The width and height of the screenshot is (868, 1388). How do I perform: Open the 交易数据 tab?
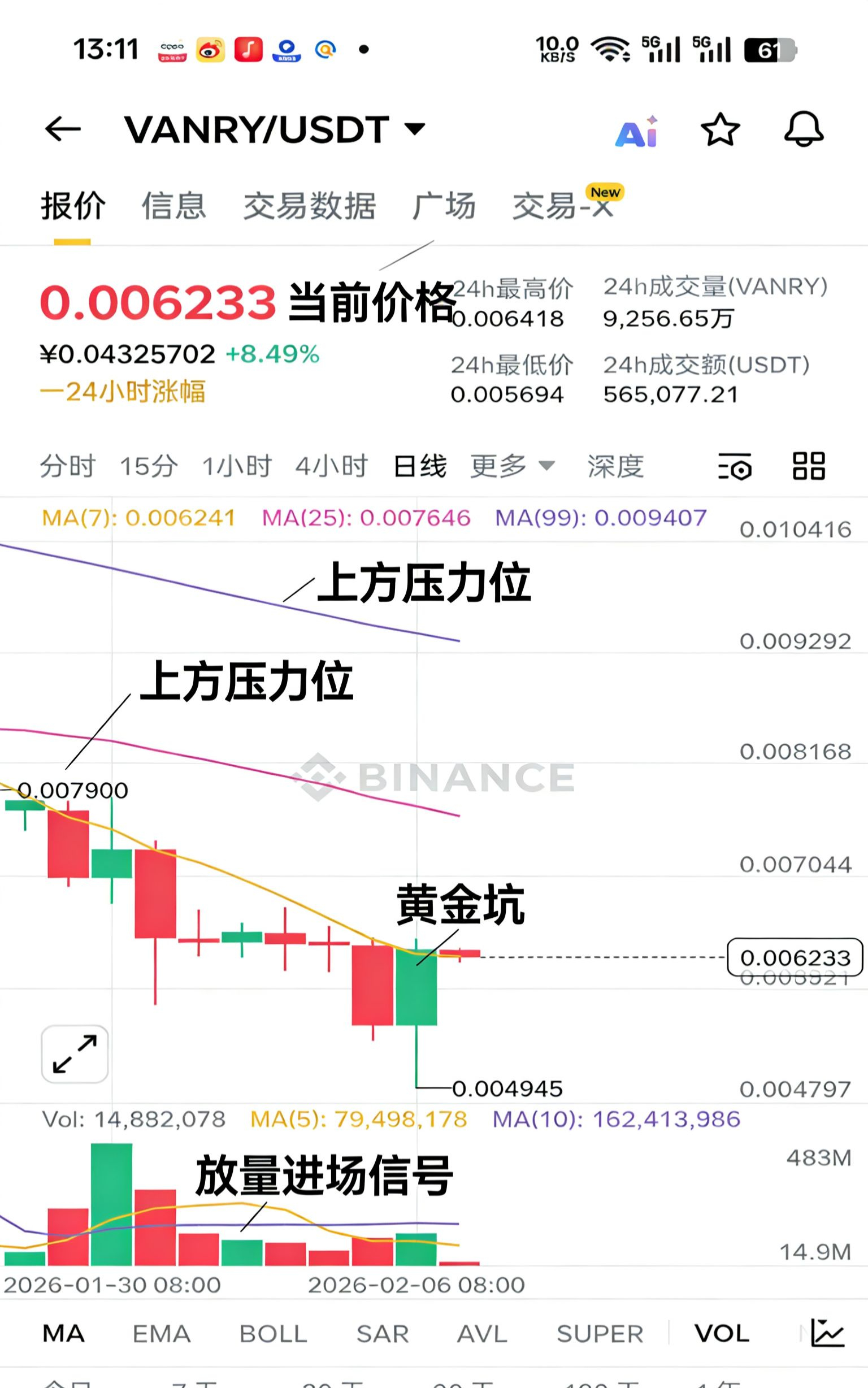tap(310, 206)
